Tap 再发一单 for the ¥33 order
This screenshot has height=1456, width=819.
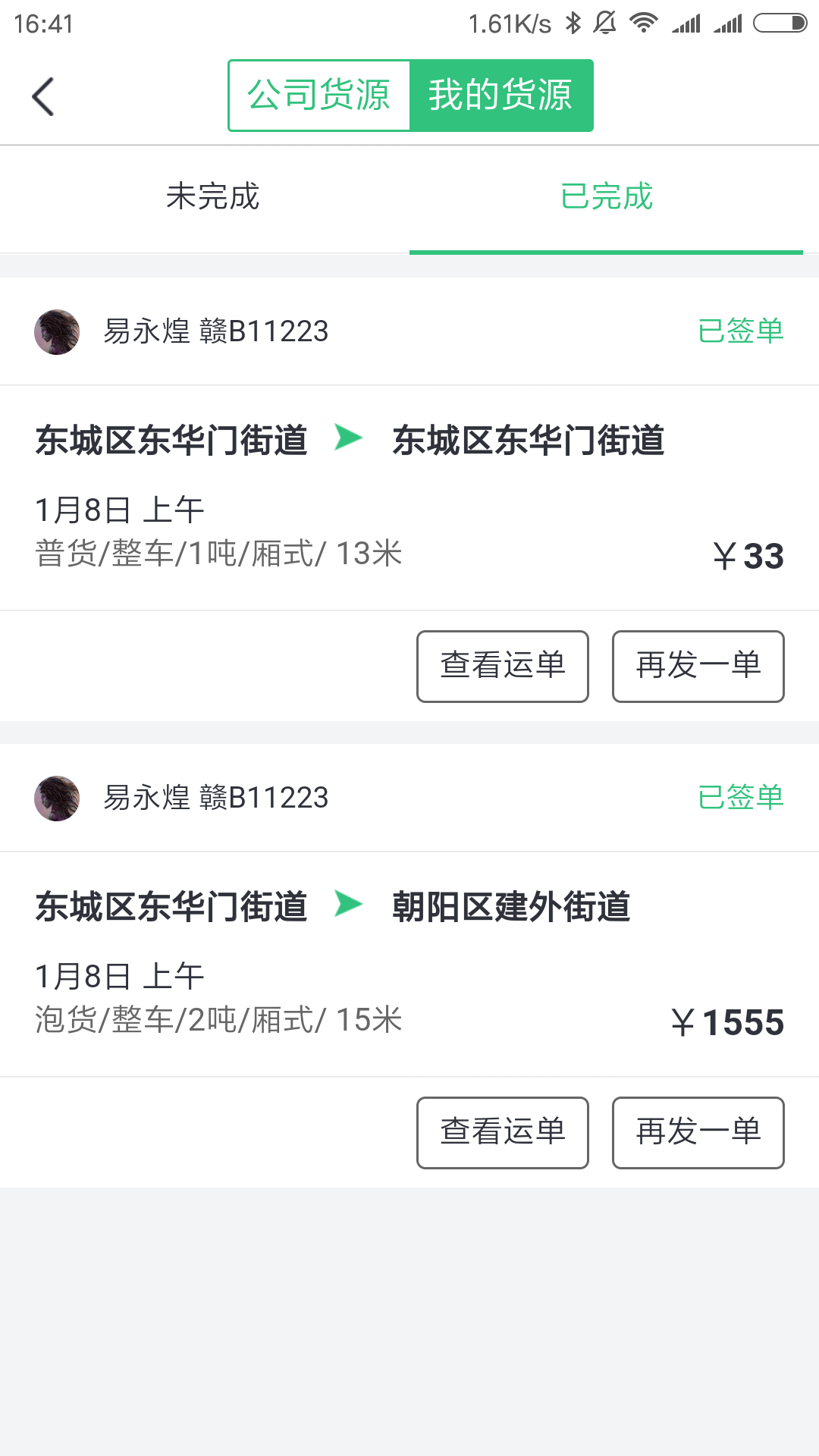click(698, 666)
